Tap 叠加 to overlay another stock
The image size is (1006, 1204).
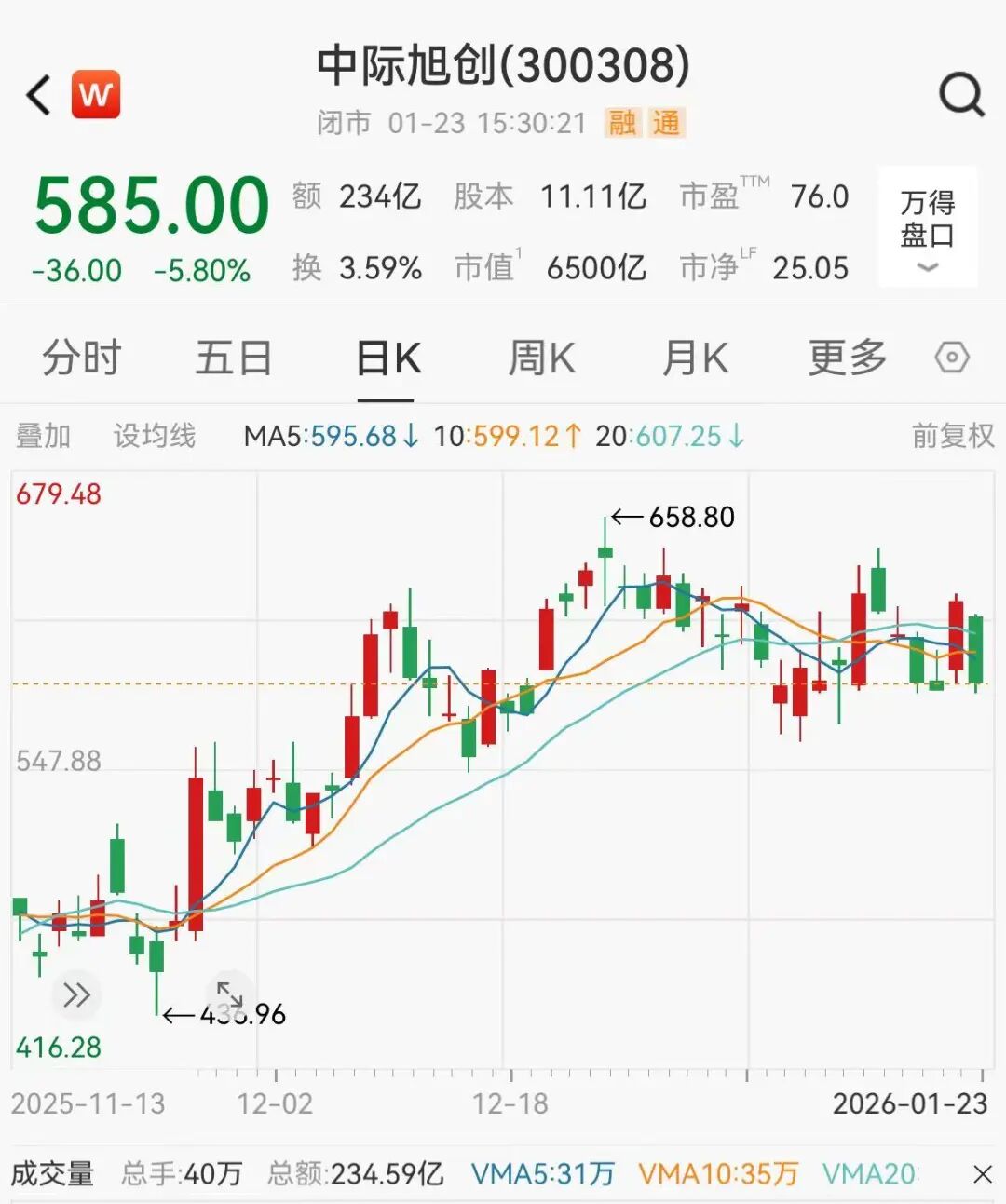[x=43, y=436]
